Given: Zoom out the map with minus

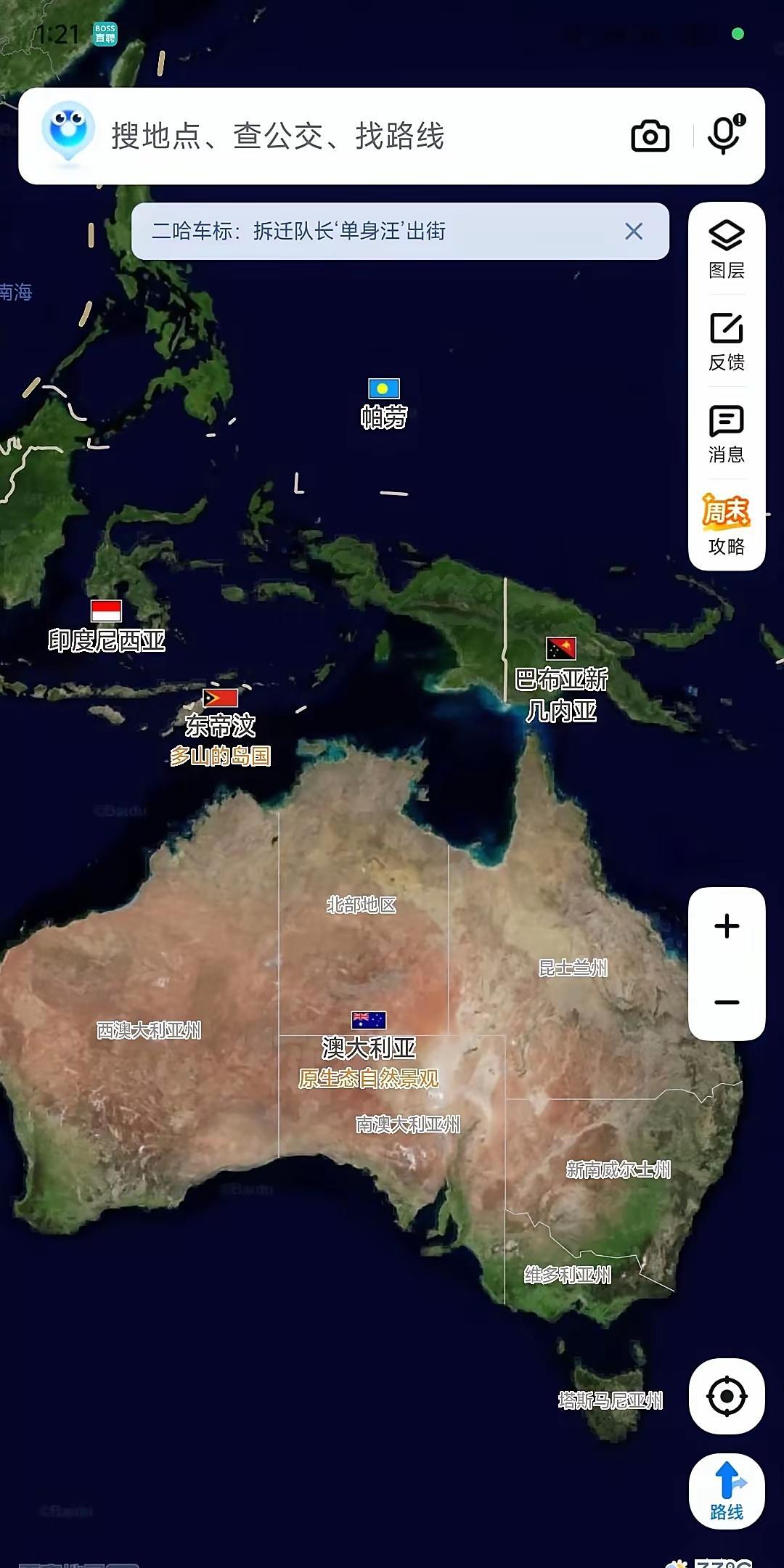Looking at the screenshot, I should coord(727,1003).
